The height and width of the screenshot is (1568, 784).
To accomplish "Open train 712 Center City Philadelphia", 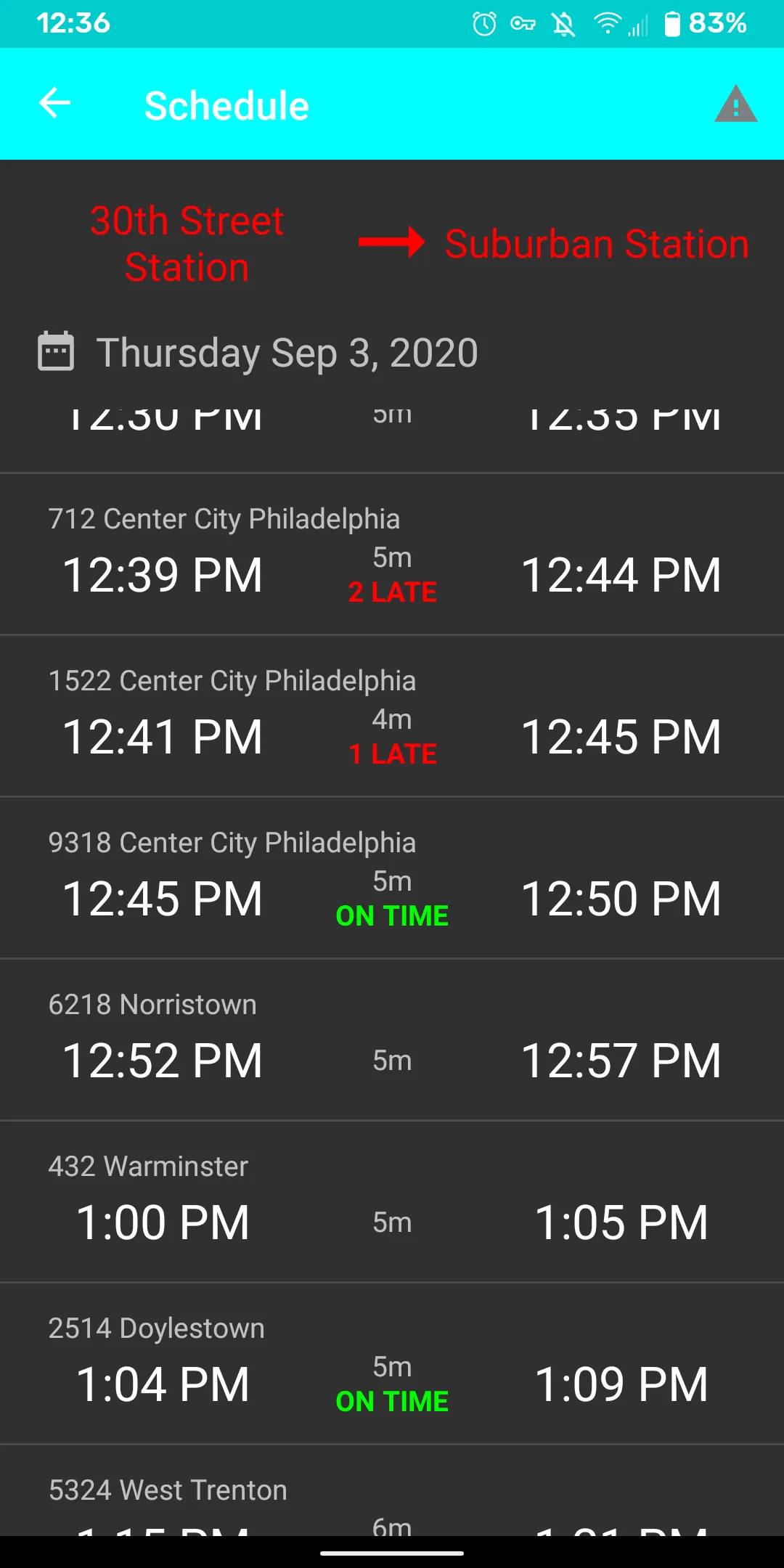I will click(x=392, y=555).
